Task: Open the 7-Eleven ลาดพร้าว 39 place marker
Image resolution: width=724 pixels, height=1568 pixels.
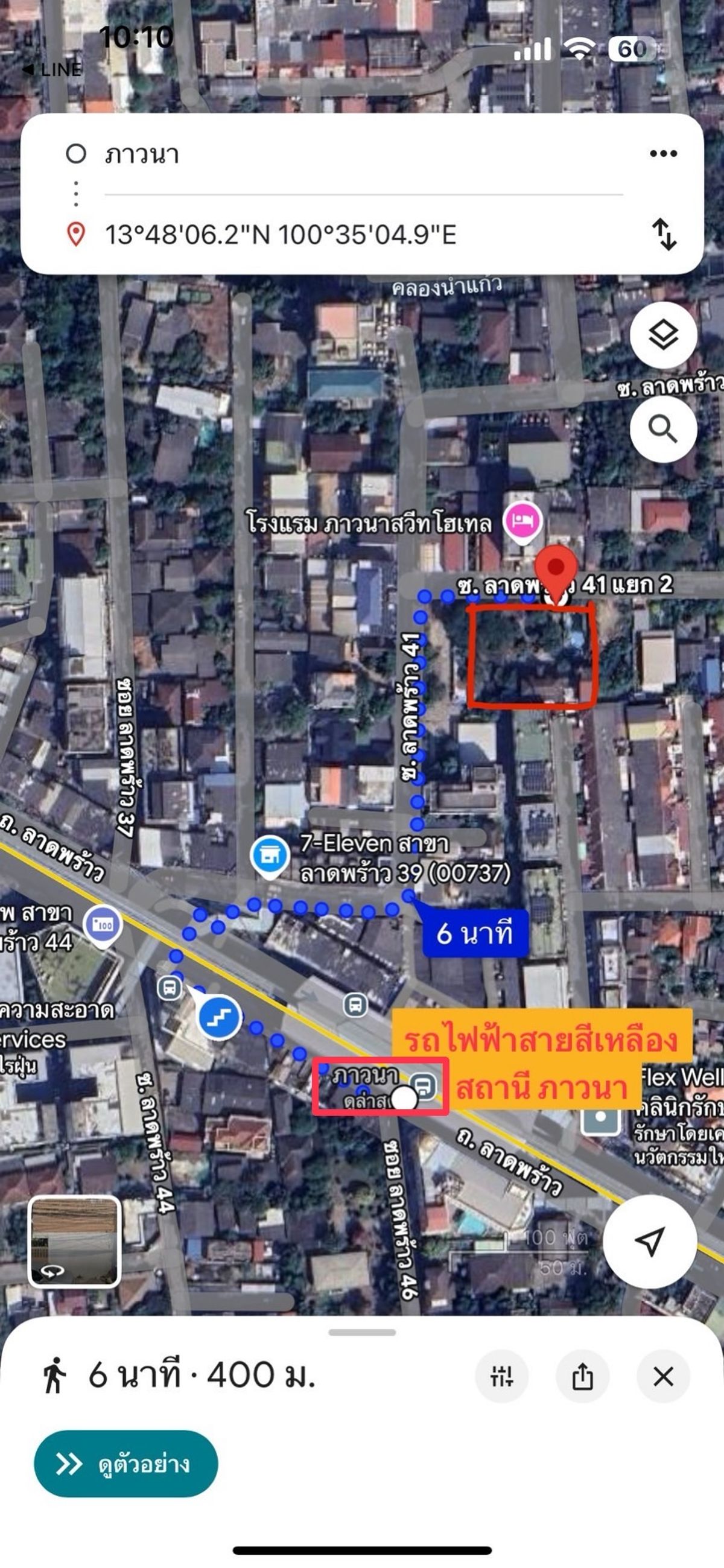Action: pos(270,857)
